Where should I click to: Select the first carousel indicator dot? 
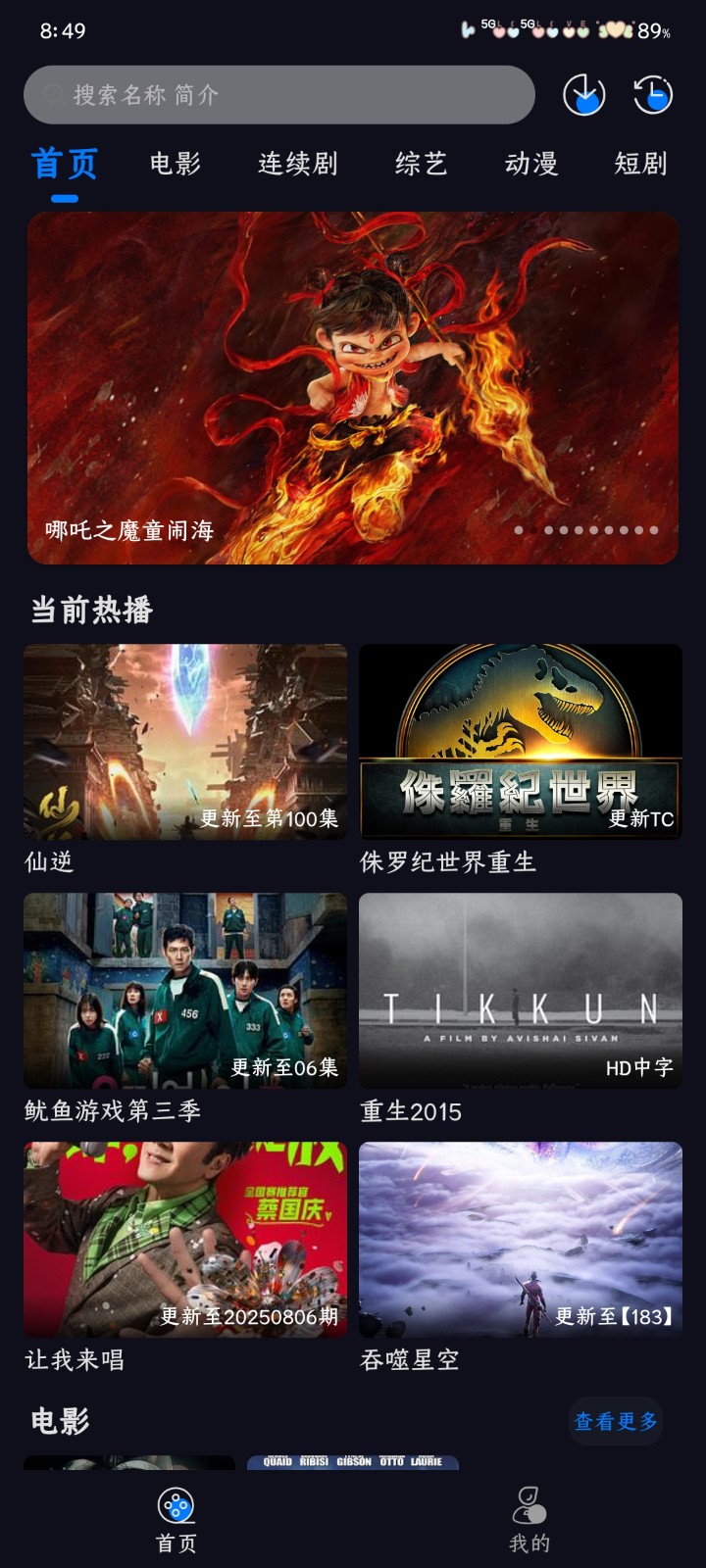click(520, 530)
